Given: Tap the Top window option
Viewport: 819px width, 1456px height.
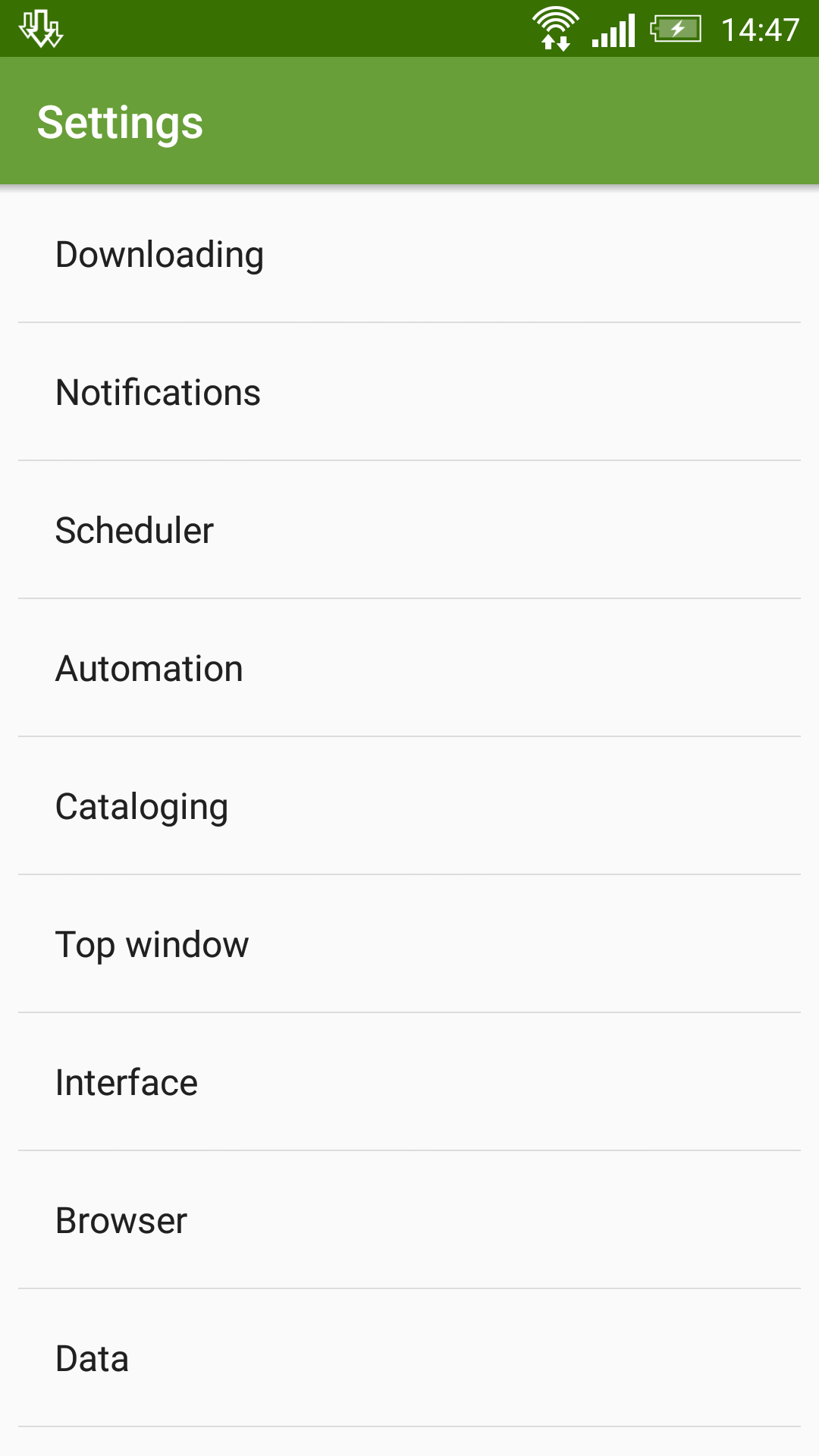Looking at the screenshot, I should 409,944.
